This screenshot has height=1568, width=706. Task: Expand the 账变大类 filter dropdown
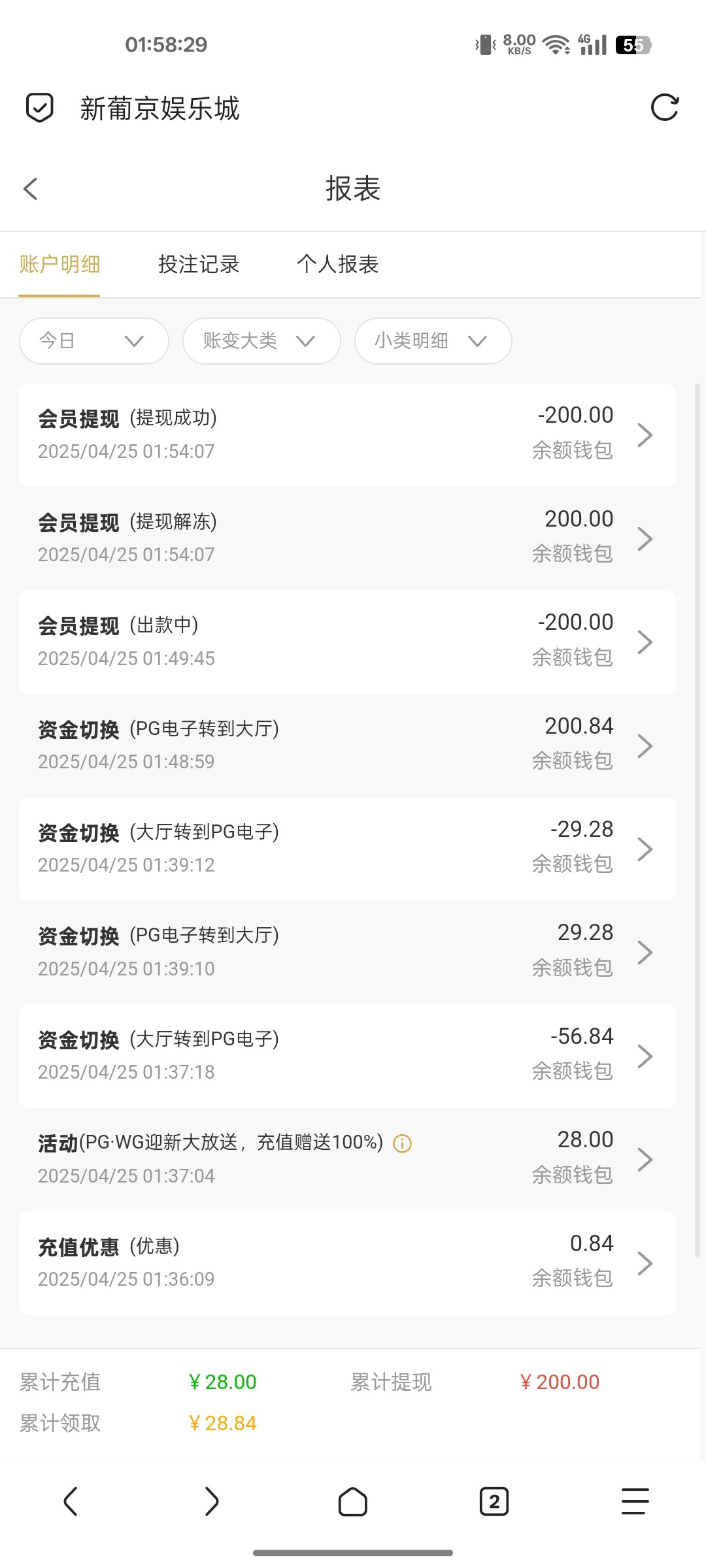261,341
